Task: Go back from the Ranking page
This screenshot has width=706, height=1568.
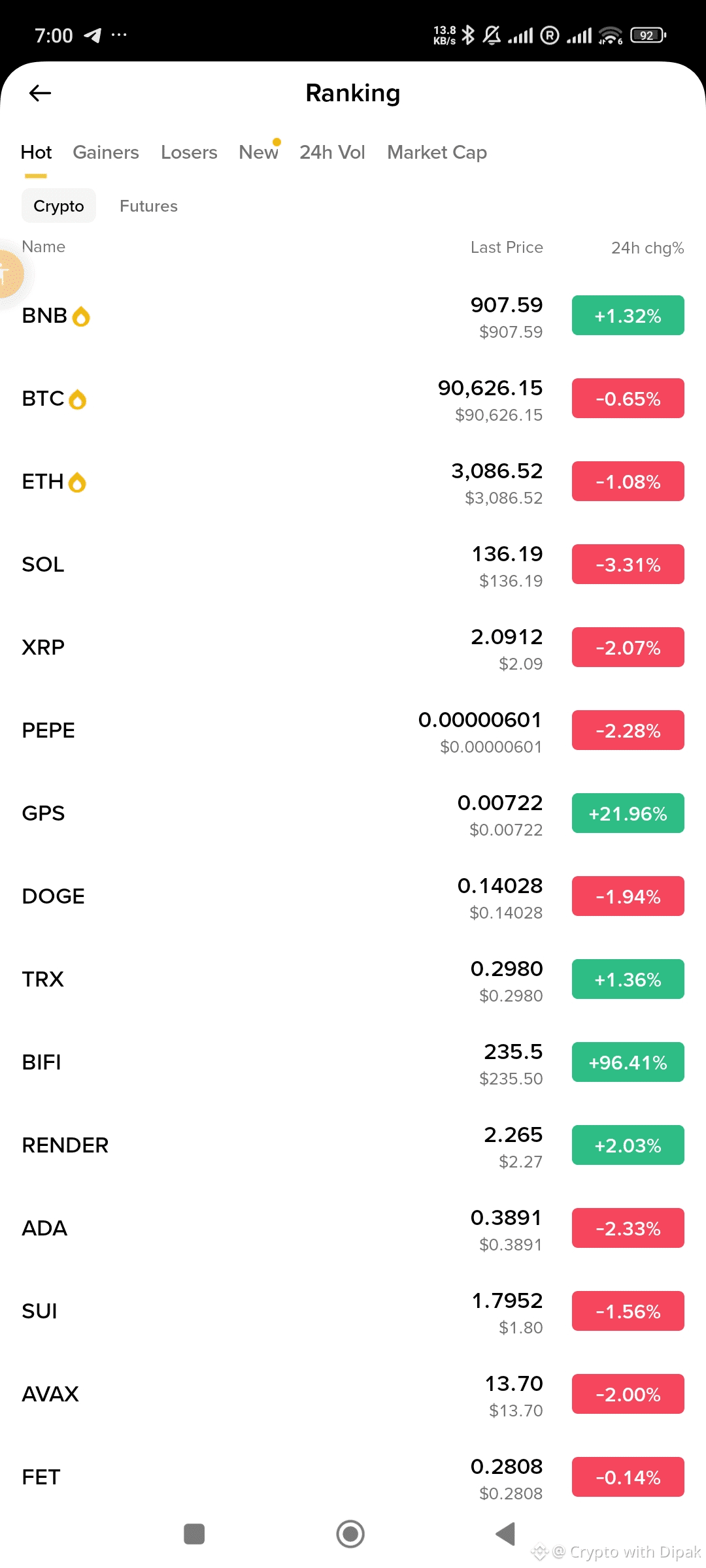Action: tap(40, 93)
